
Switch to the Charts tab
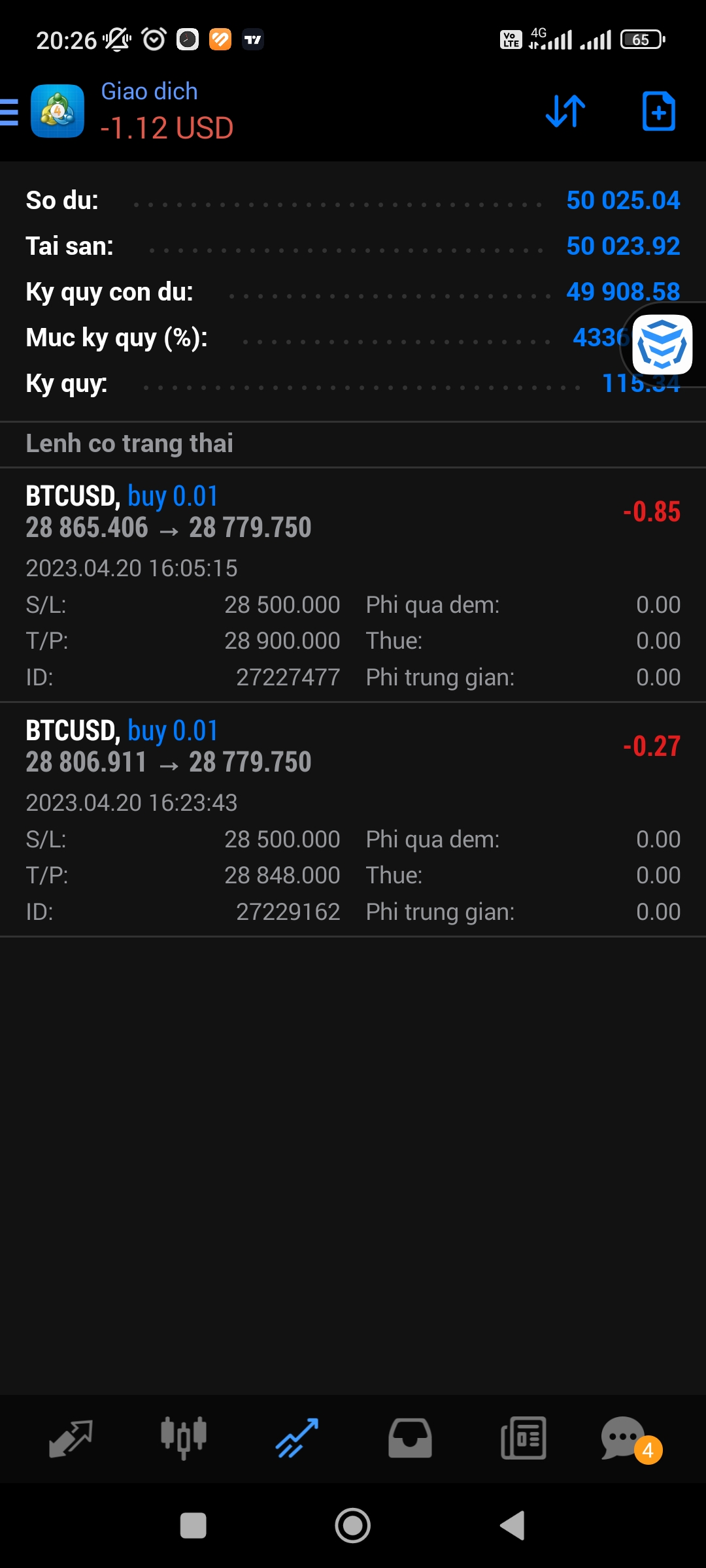(x=184, y=1439)
